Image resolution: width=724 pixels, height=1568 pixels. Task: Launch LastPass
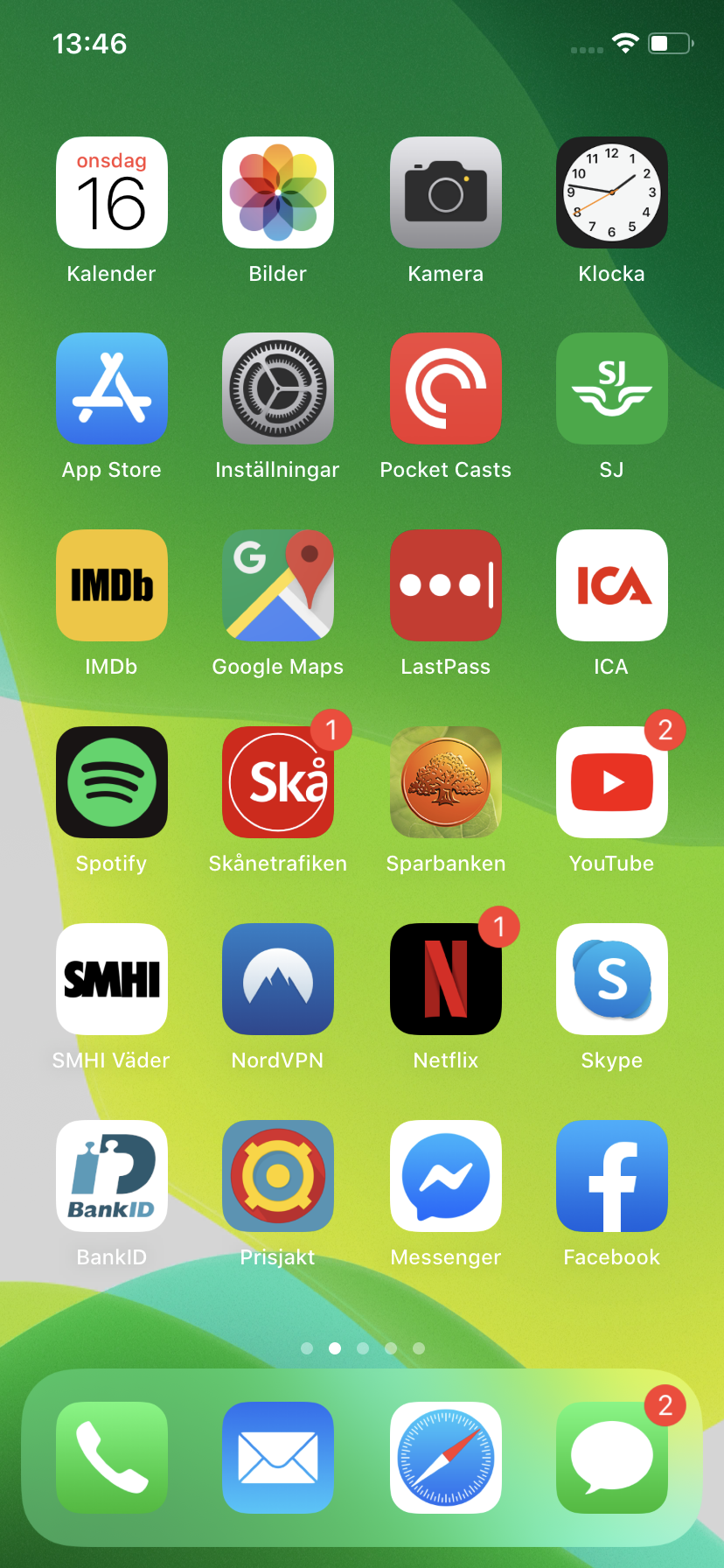(x=446, y=585)
